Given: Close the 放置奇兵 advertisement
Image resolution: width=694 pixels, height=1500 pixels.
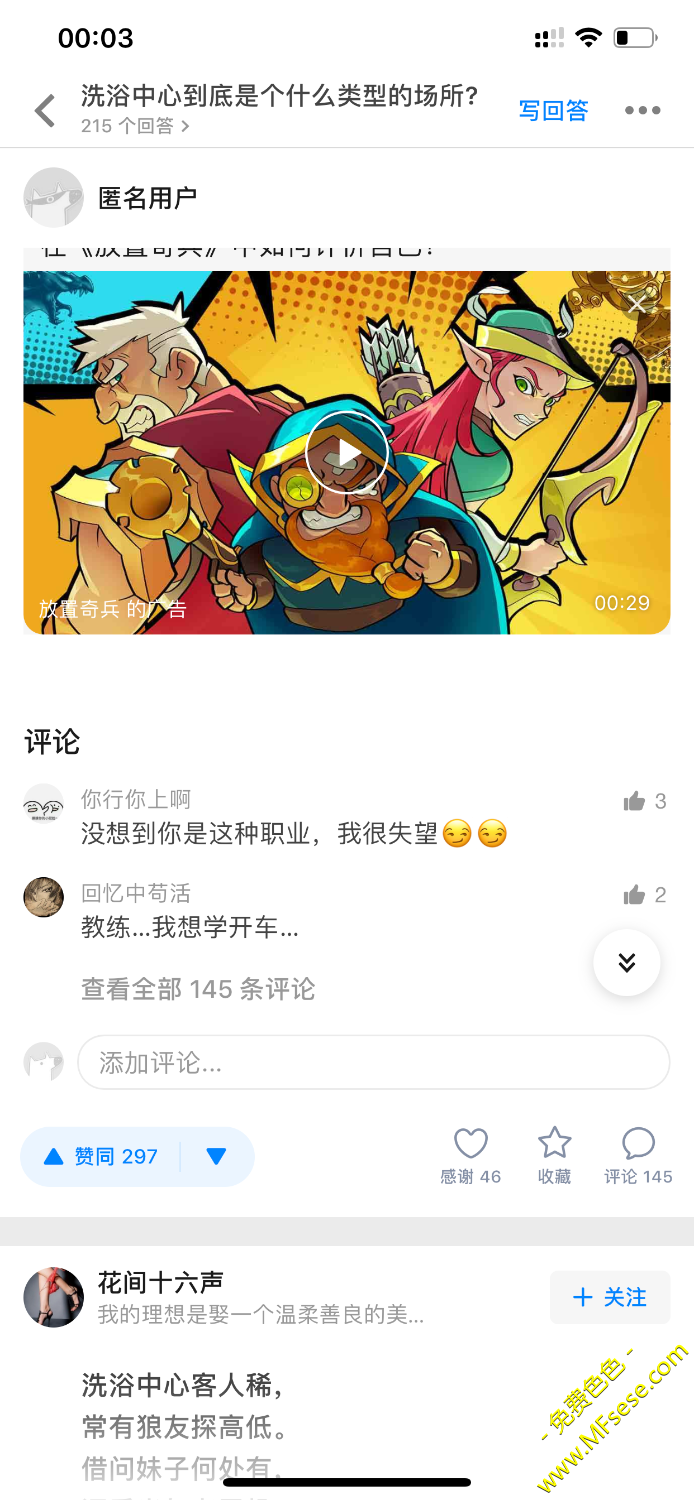Looking at the screenshot, I should coord(637,303).
